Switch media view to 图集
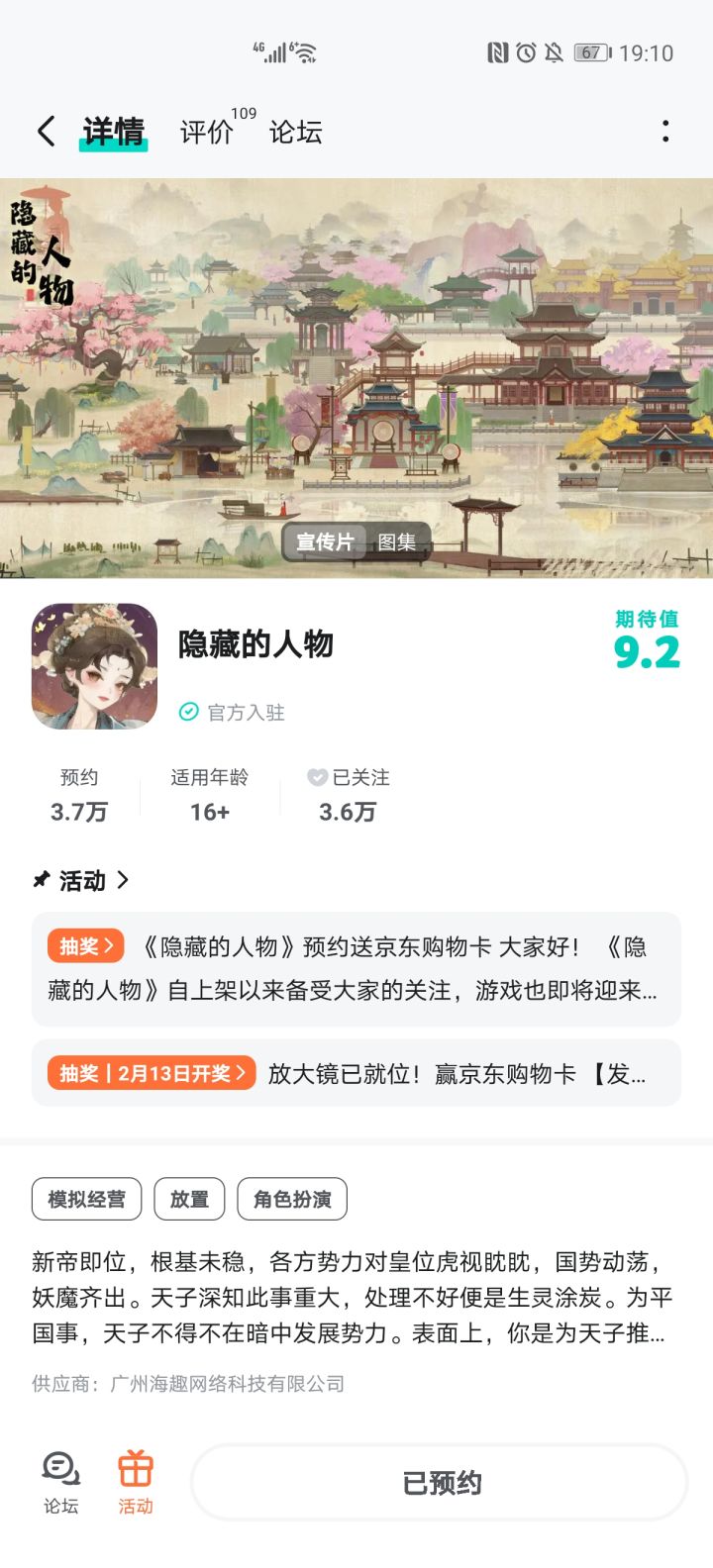Screen dimensions: 713x1568 click(x=396, y=542)
